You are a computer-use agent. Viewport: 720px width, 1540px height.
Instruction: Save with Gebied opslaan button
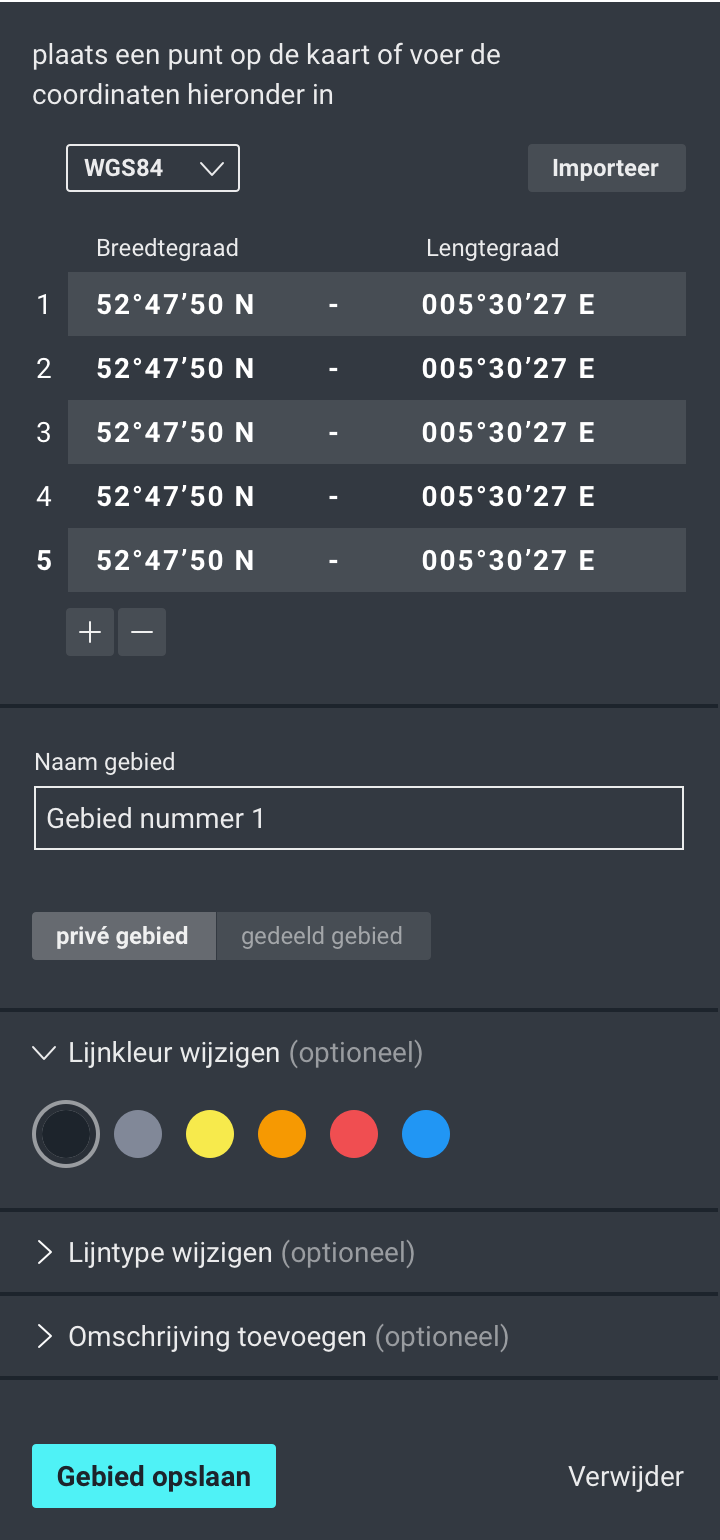tap(154, 1476)
